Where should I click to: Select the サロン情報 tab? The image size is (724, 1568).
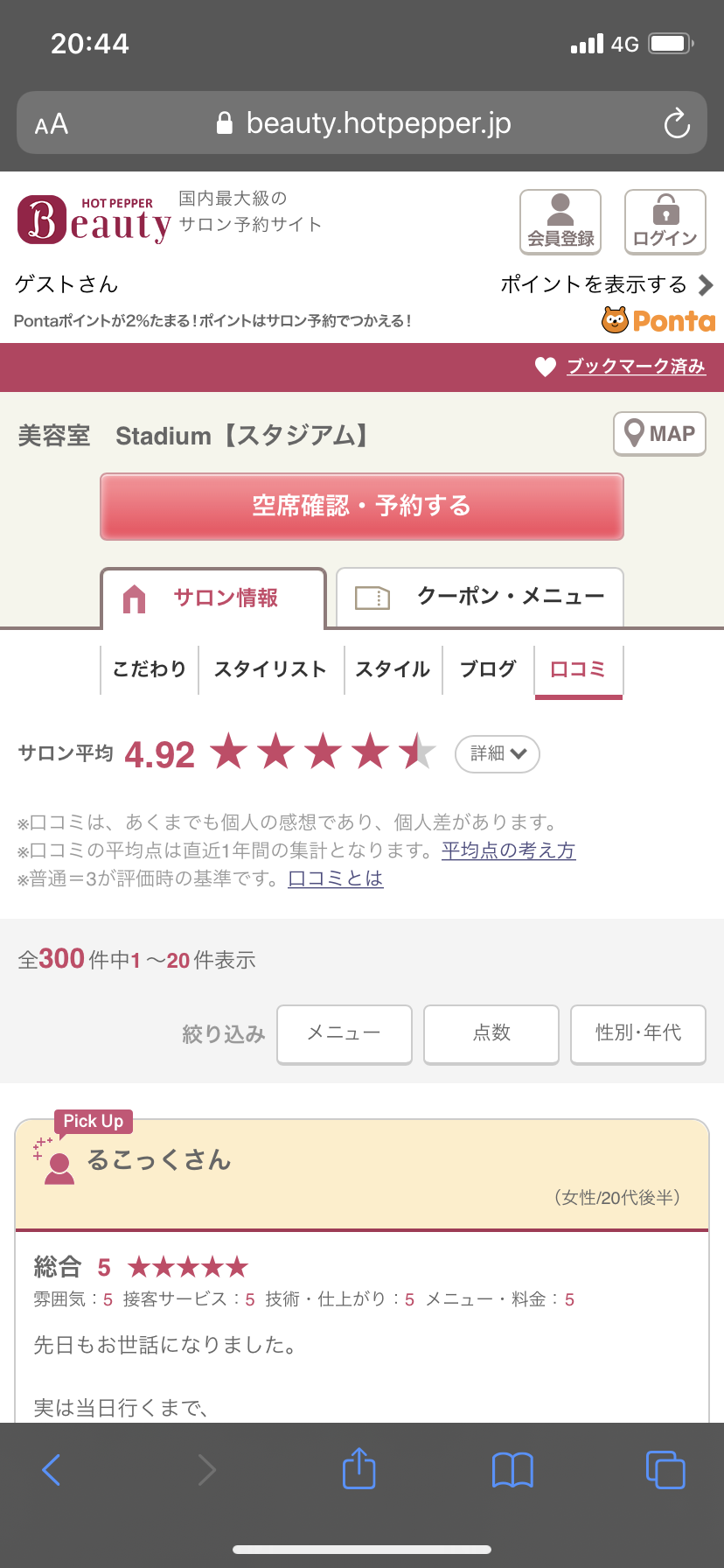[213, 598]
